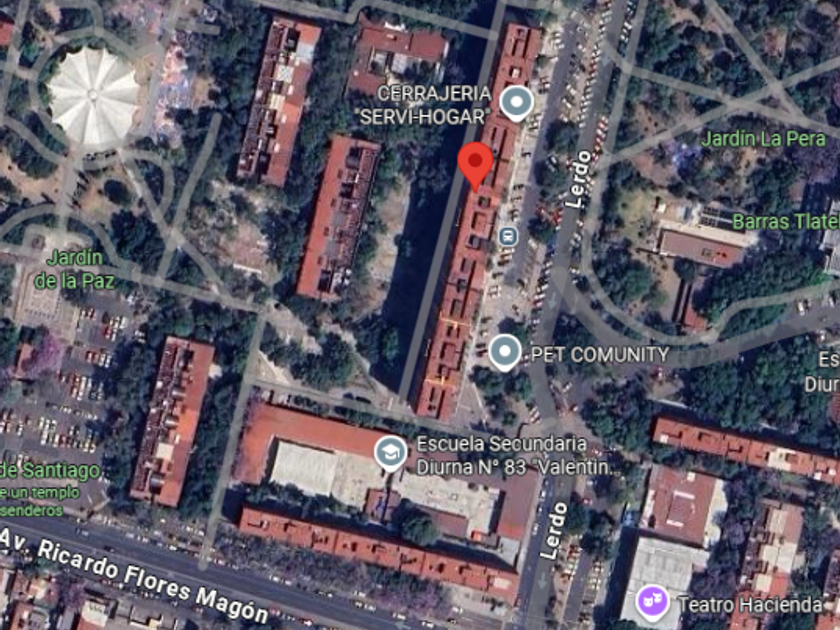Open the Teatro Hacienda purple pin

point(652,603)
